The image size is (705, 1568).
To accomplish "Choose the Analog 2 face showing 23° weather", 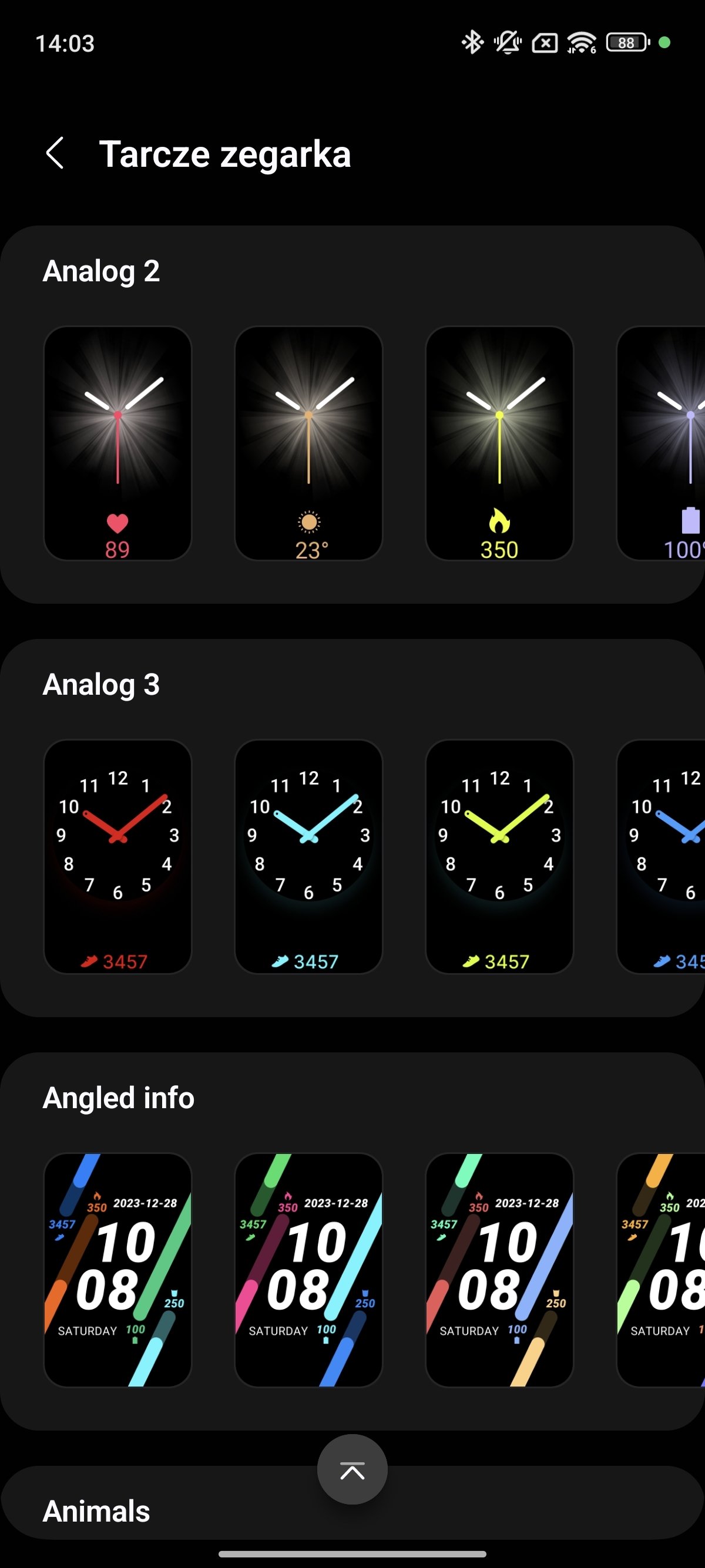I will point(308,443).
